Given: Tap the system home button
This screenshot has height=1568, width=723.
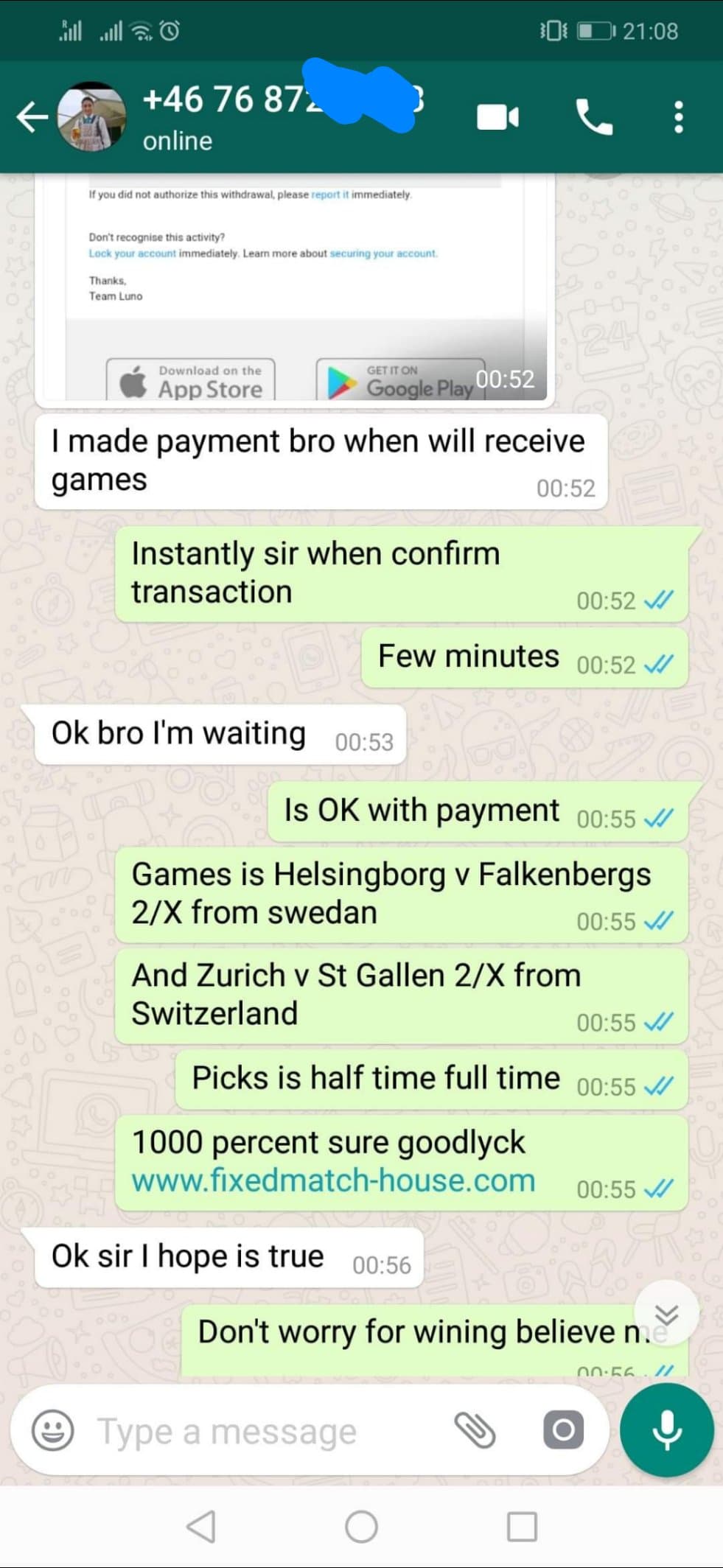Looking at the screenshot, I should coord(361,1526).
